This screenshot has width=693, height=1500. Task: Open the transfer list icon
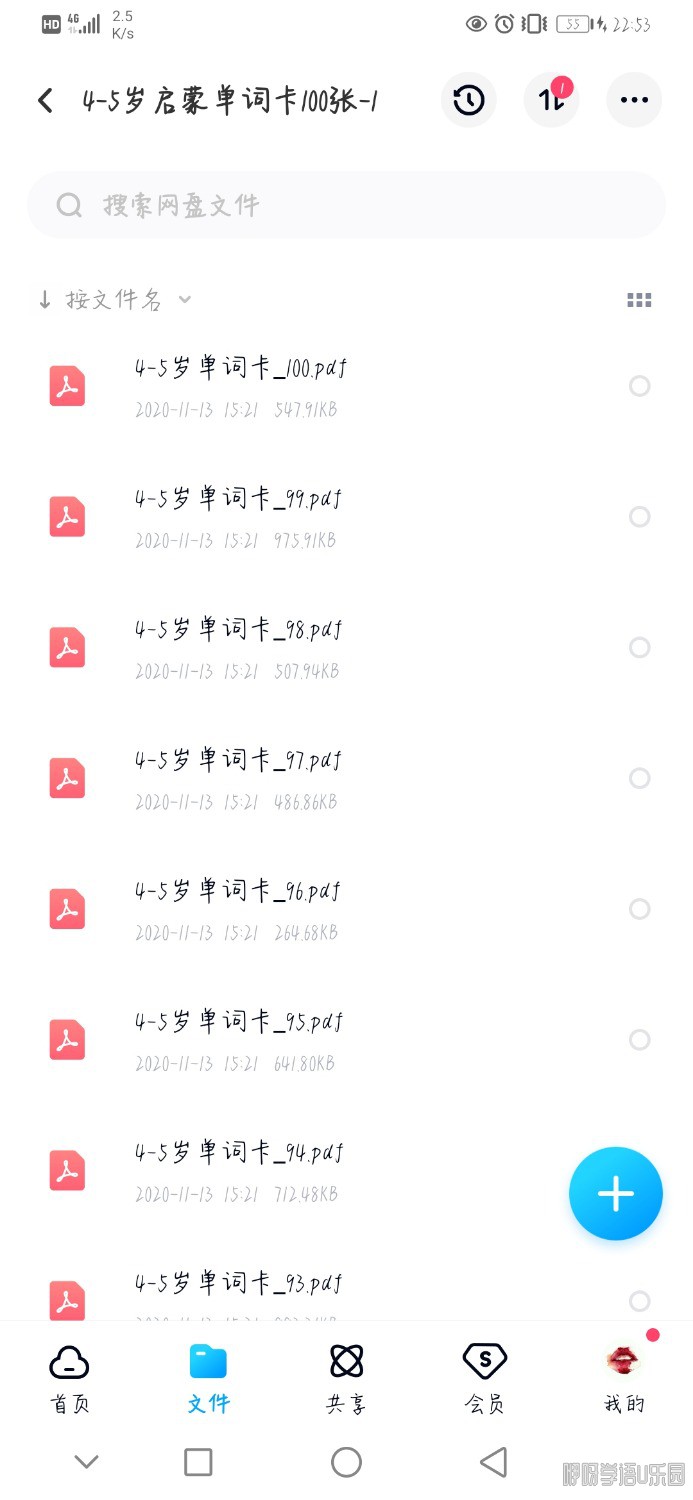coord(551,100)
